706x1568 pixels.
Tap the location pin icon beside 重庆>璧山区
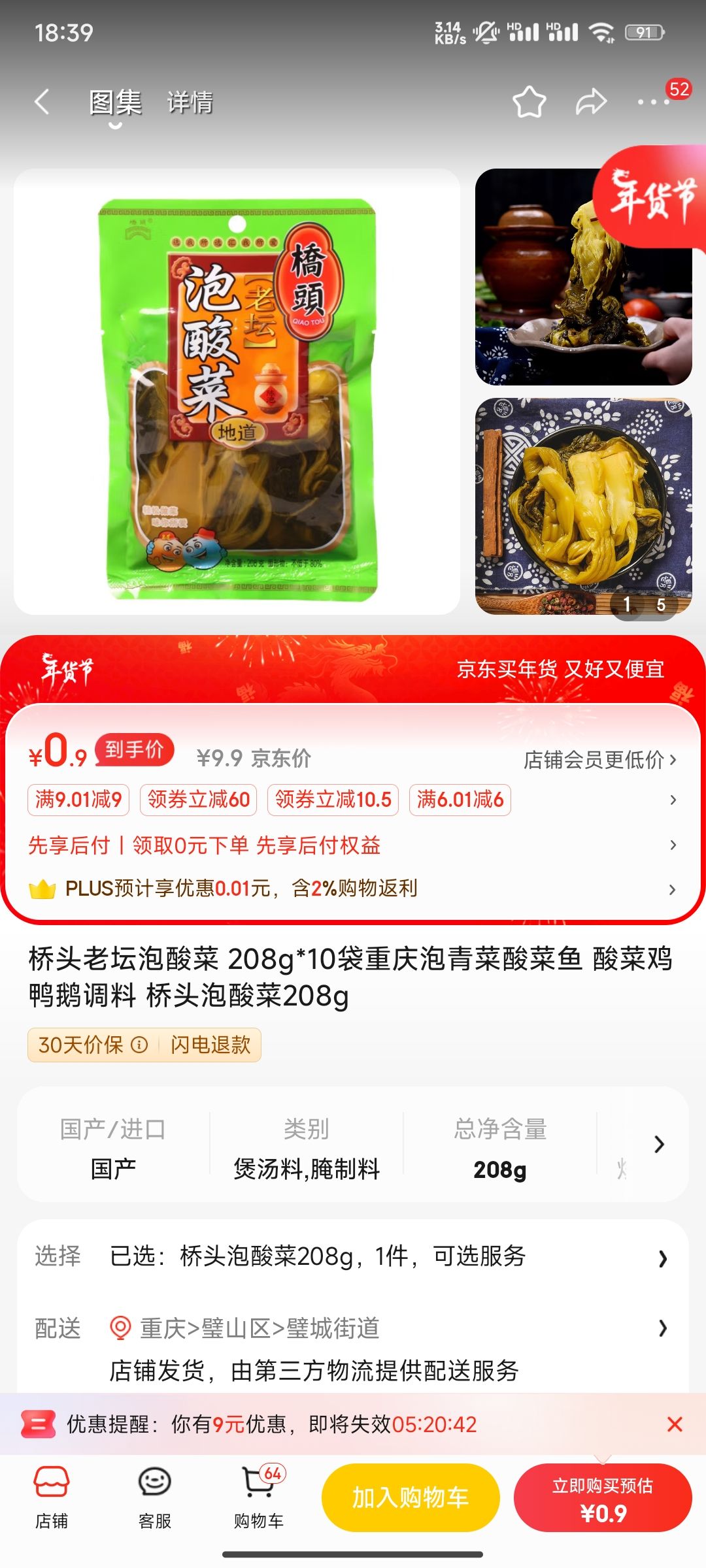119,1328
